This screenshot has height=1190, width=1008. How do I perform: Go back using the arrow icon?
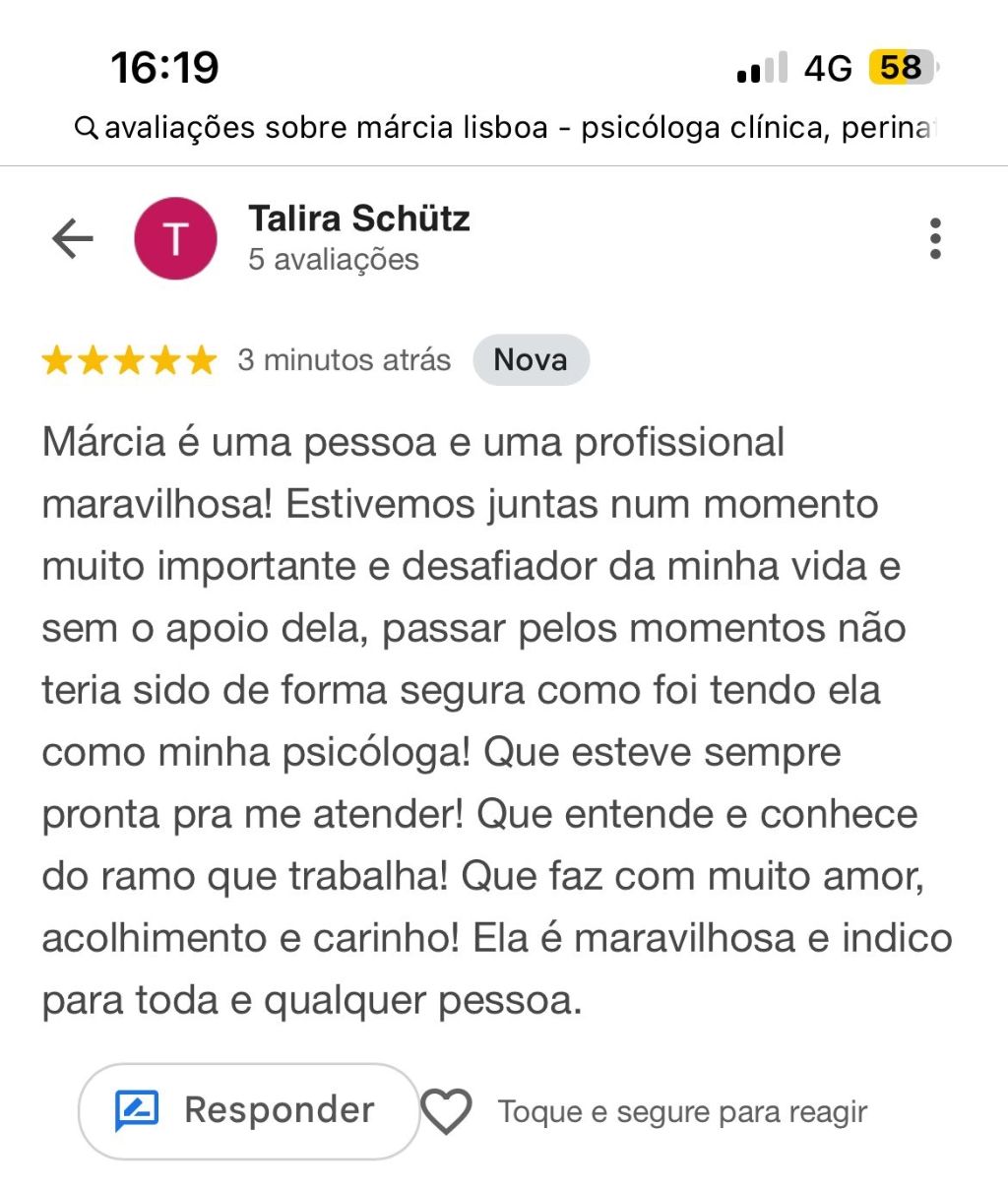pyautogui.click(x=72, y=238)
